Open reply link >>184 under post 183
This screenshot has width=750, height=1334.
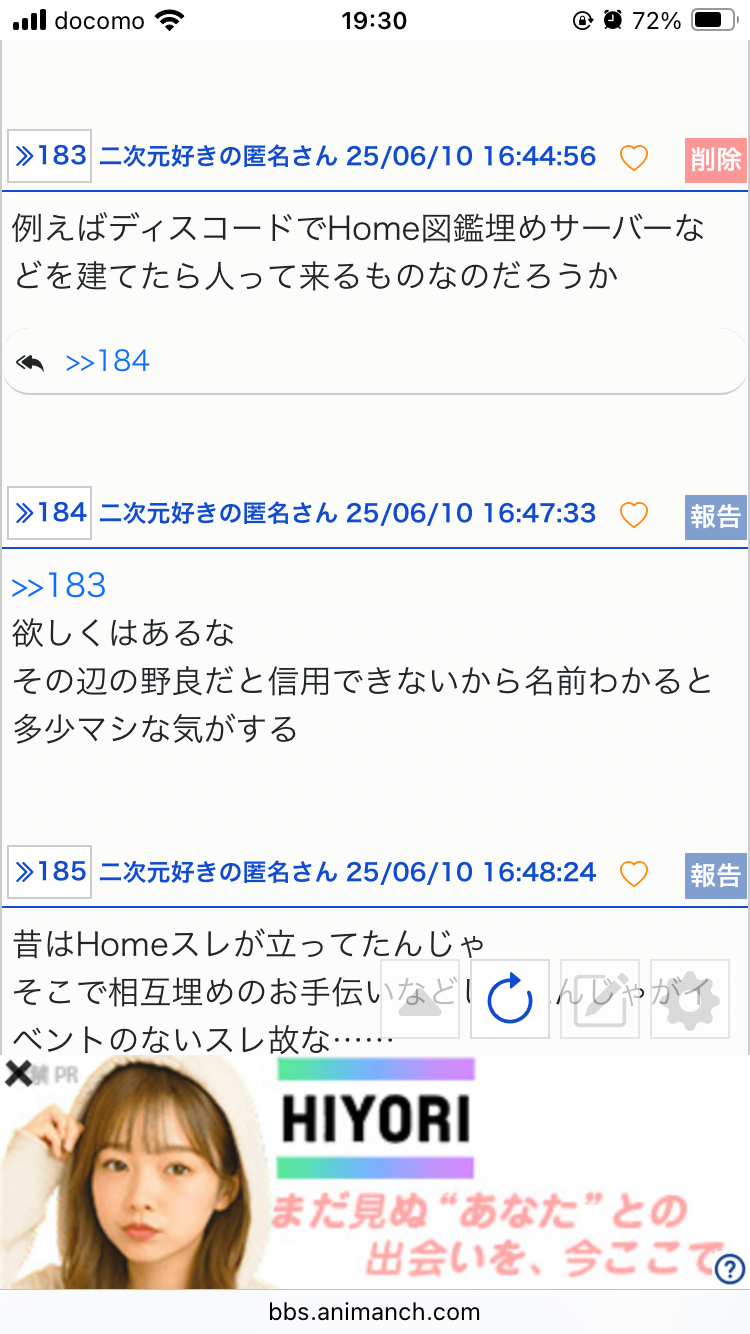107,361
